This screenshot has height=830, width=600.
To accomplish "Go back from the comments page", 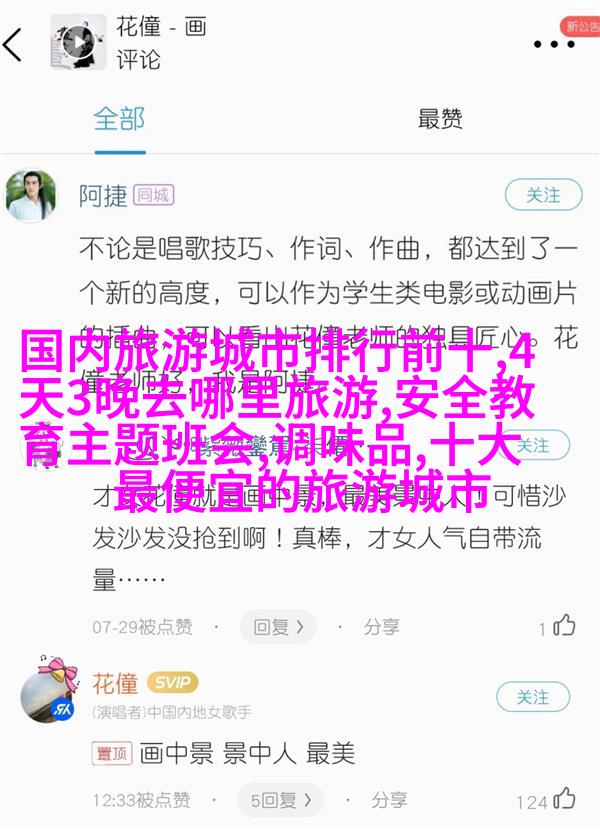I will pyautogui.click(x=14, y=45).
